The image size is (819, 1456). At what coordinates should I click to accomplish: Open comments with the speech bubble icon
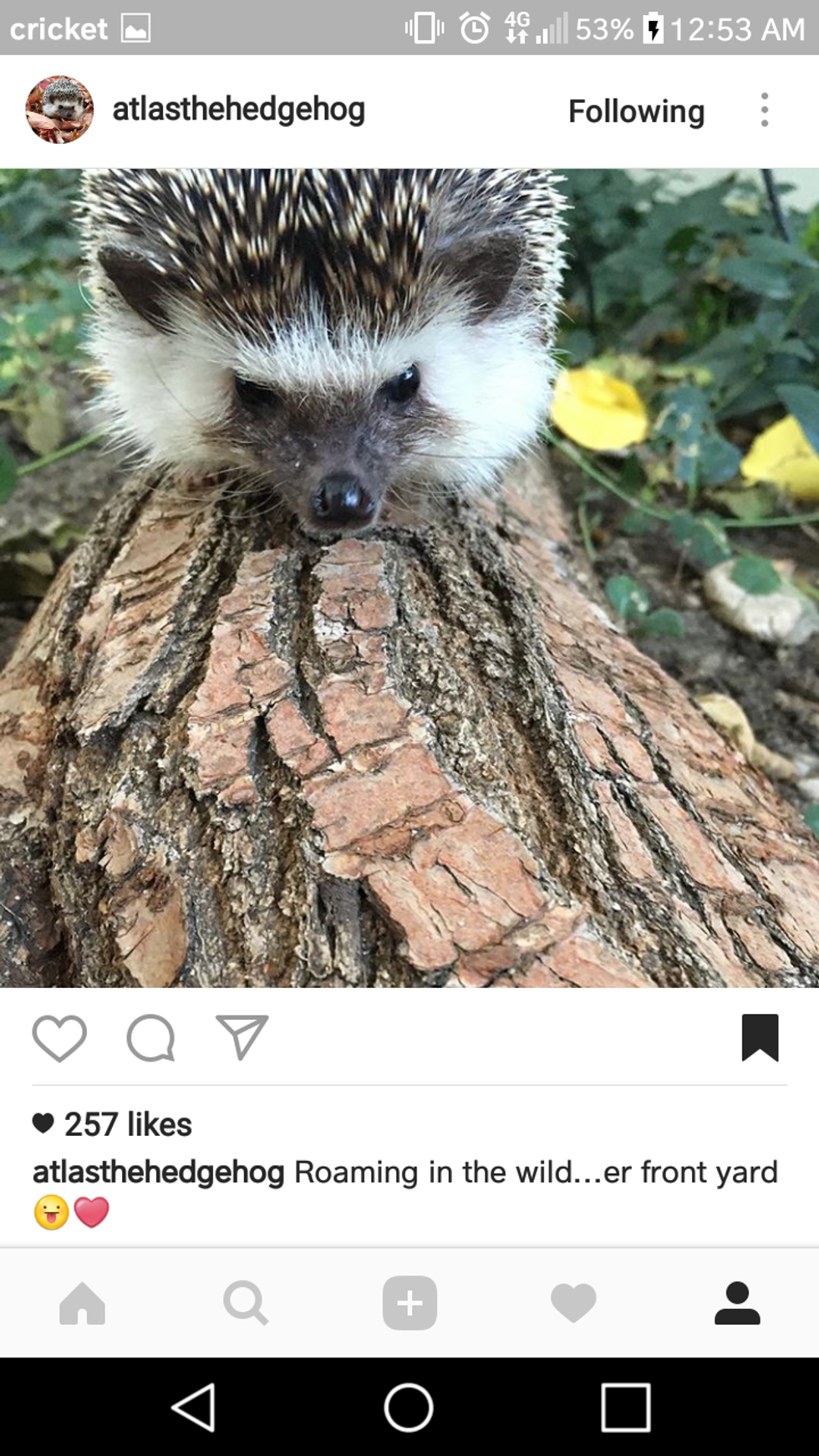150,1038
